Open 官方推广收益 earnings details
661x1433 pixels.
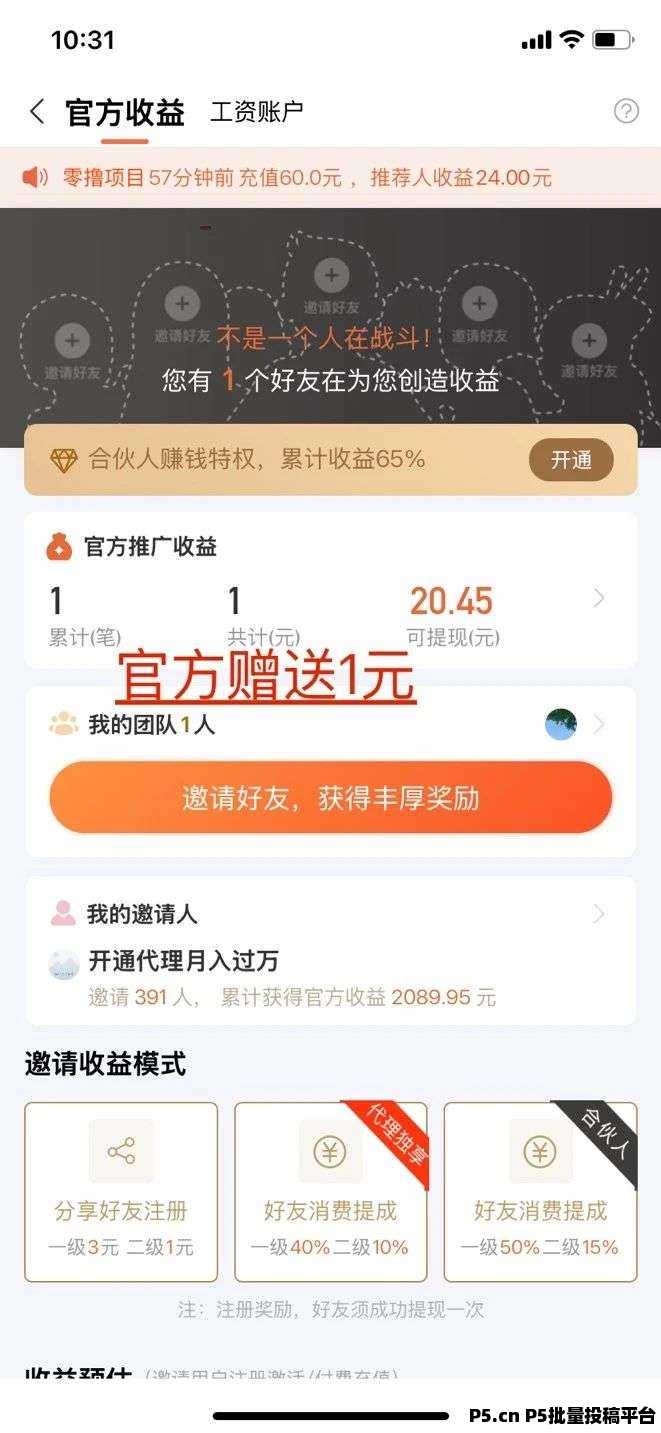pyautogui.click(x=330, y=590)
